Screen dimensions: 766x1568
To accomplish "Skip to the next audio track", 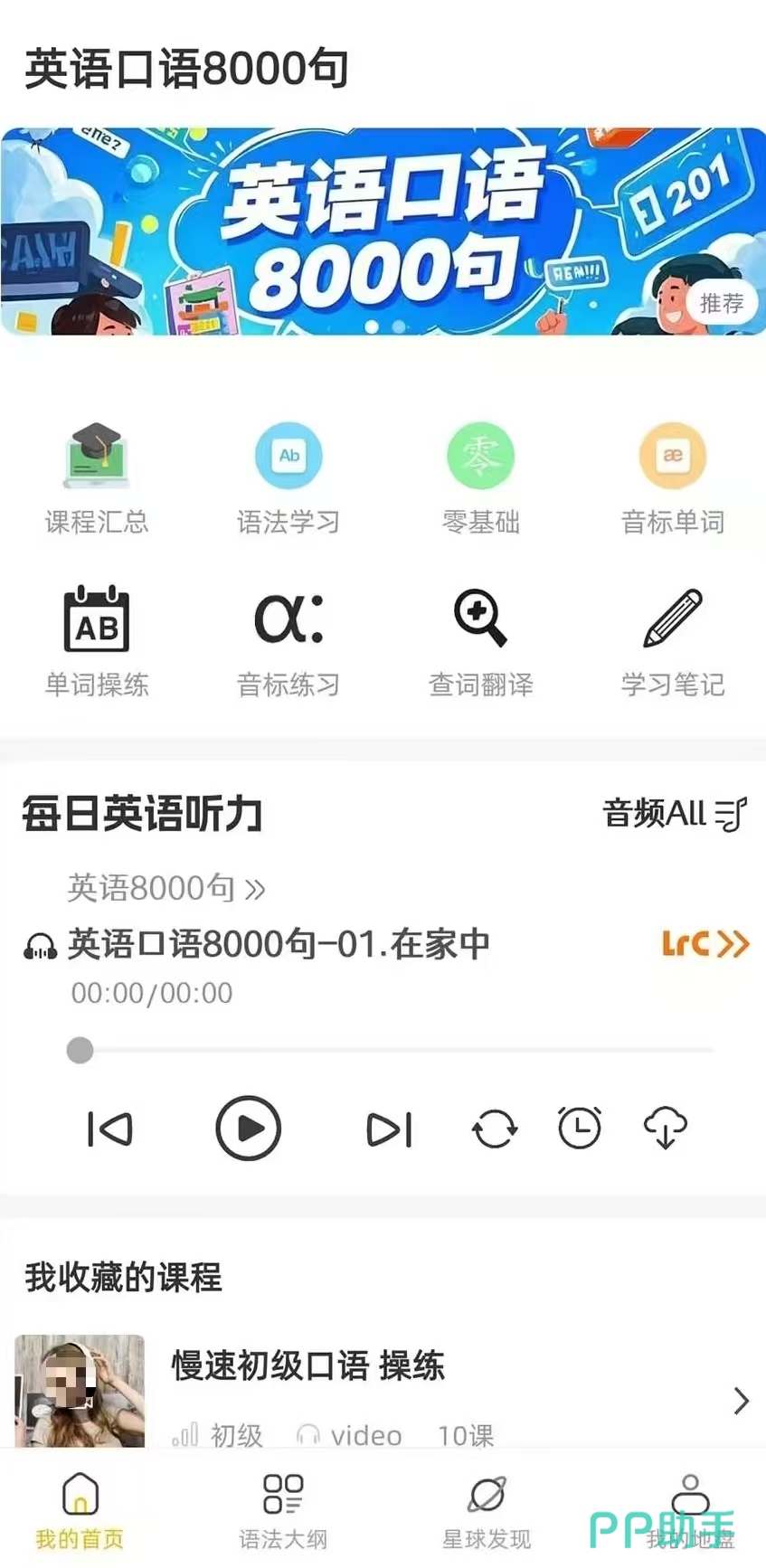I will tap(390, 1129).
